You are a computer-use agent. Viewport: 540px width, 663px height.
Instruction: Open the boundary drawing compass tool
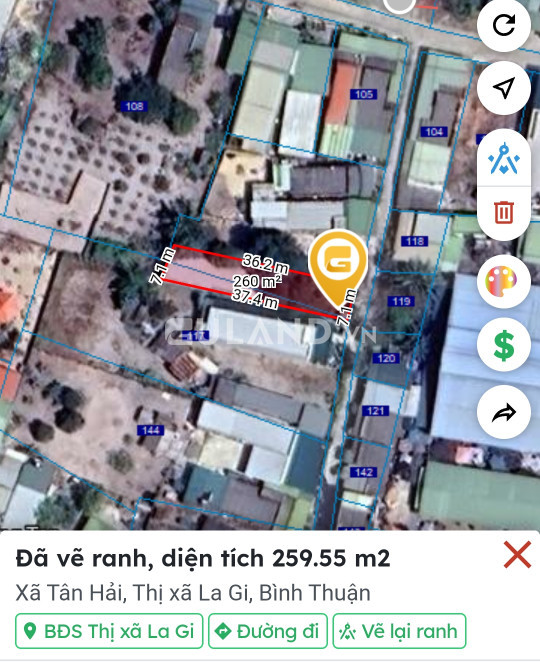(504, 159)
